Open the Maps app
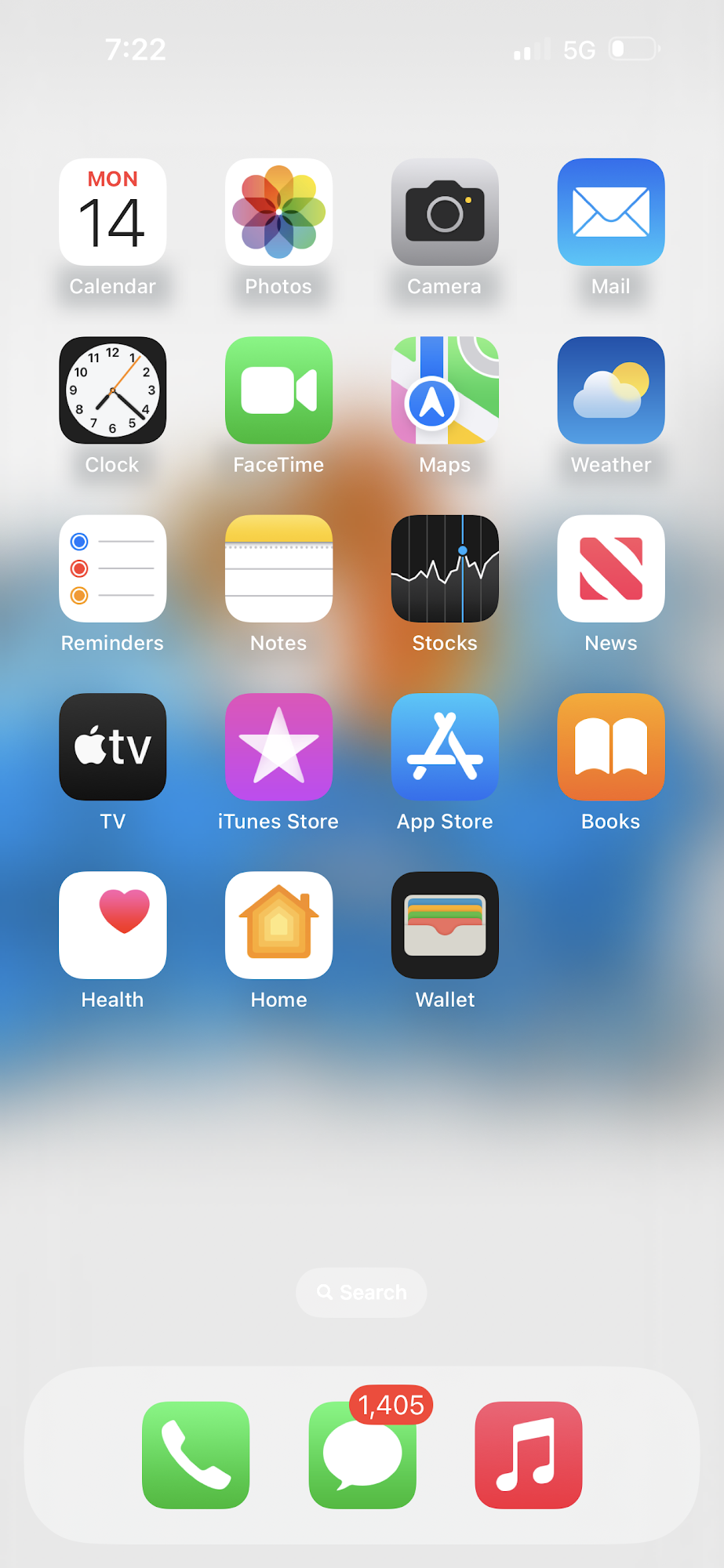The height and width of the screenshot is (1568, 724). pos(445,390)
